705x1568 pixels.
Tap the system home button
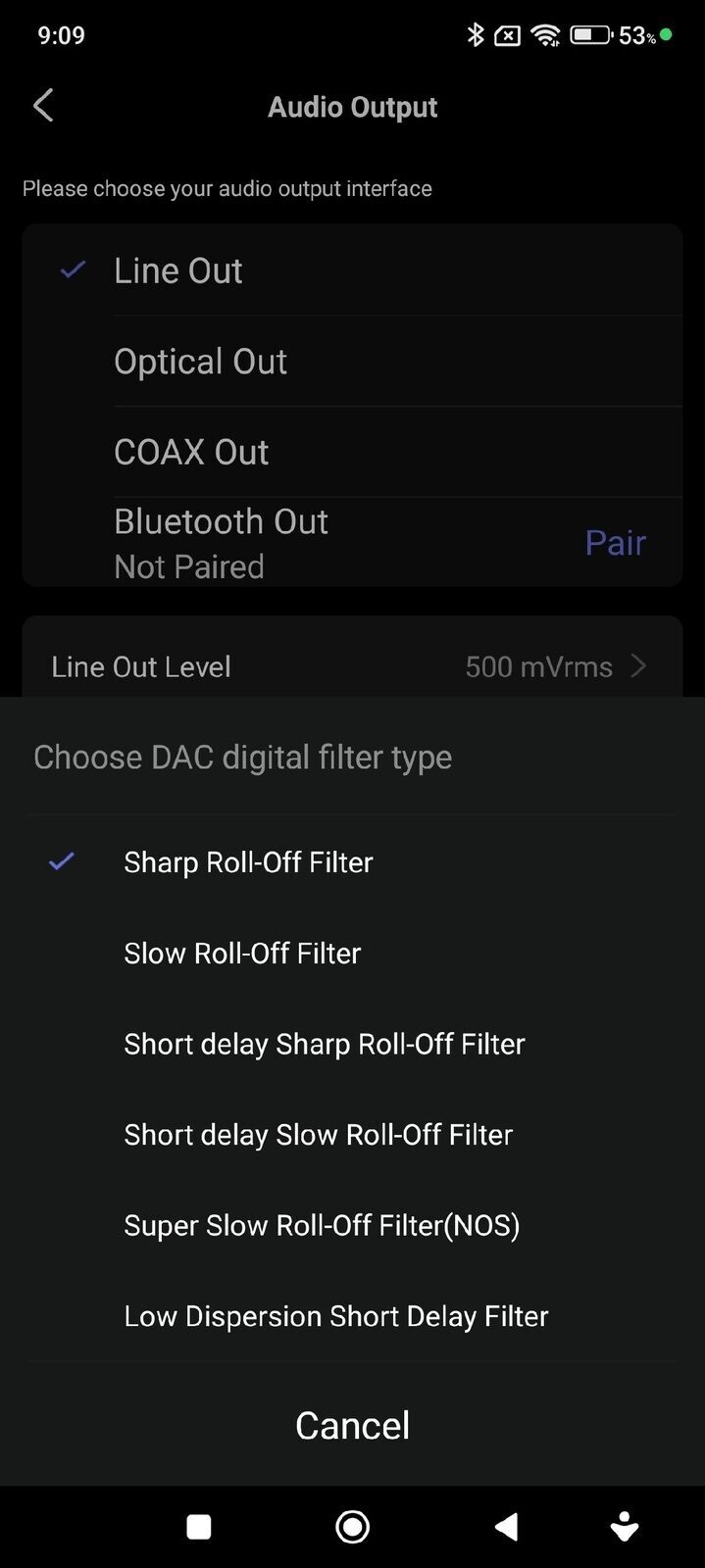click(352, 1527)
